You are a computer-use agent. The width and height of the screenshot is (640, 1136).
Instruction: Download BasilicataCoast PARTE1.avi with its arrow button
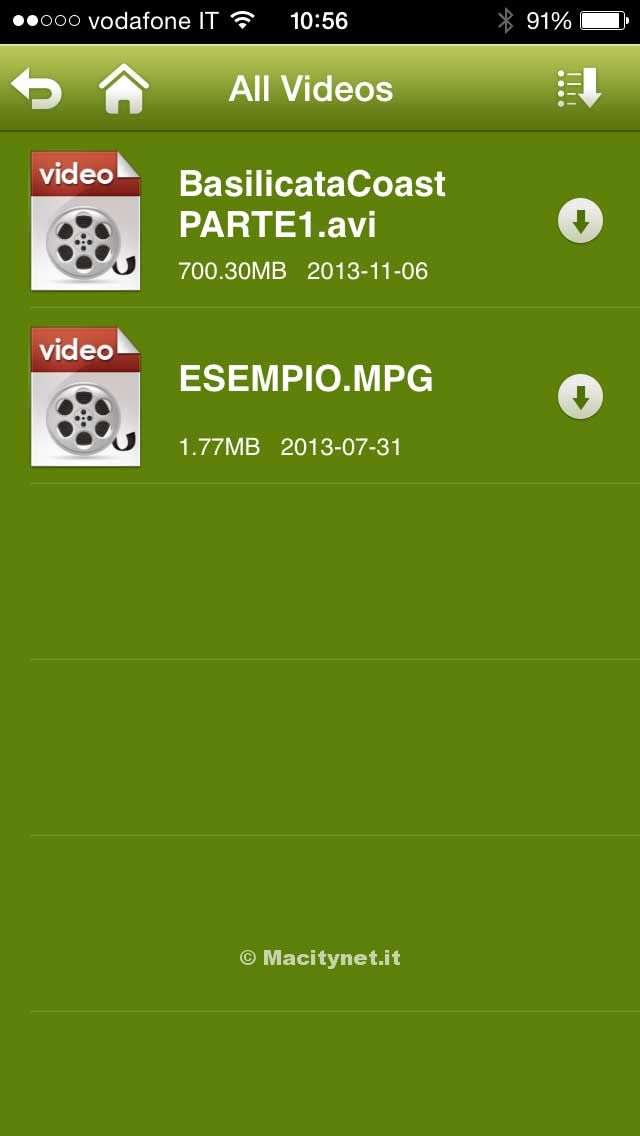pyautogui.click(x=580, y=221)
